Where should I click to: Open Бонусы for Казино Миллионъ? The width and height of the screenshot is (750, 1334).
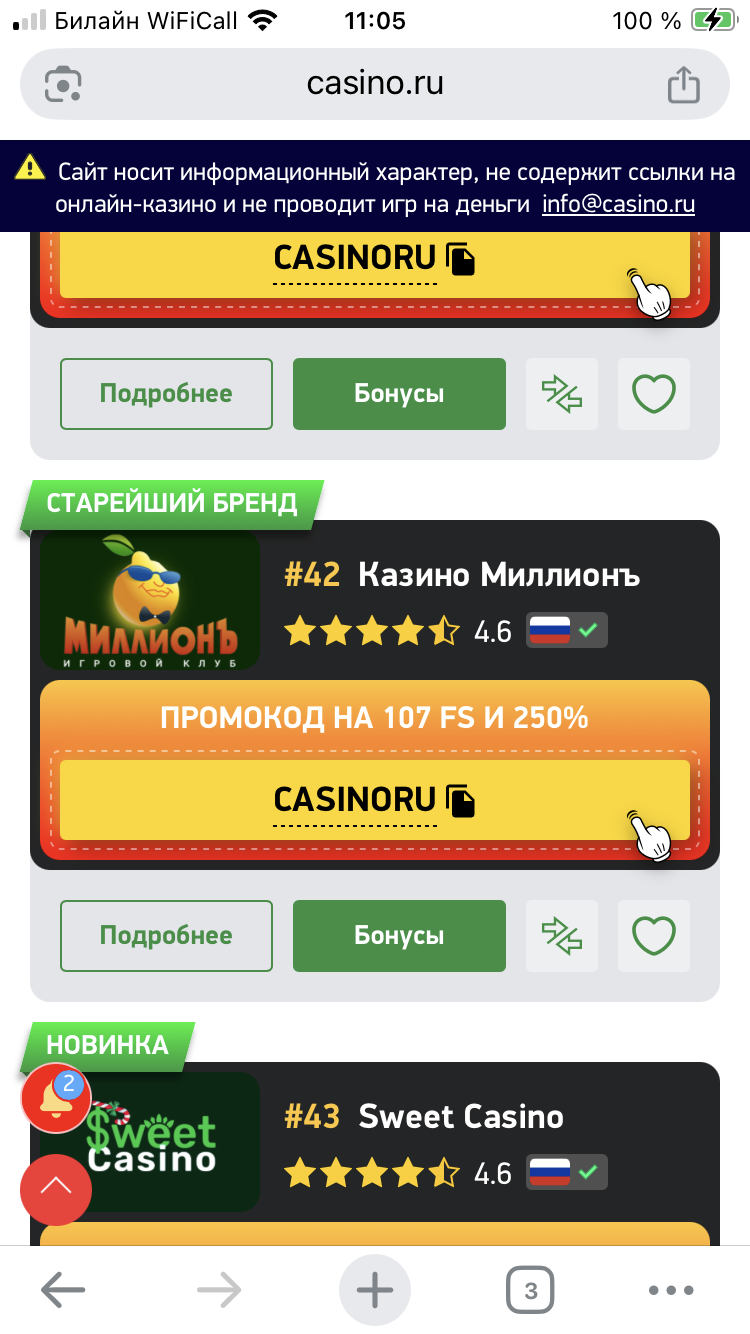tap(399, 936)
